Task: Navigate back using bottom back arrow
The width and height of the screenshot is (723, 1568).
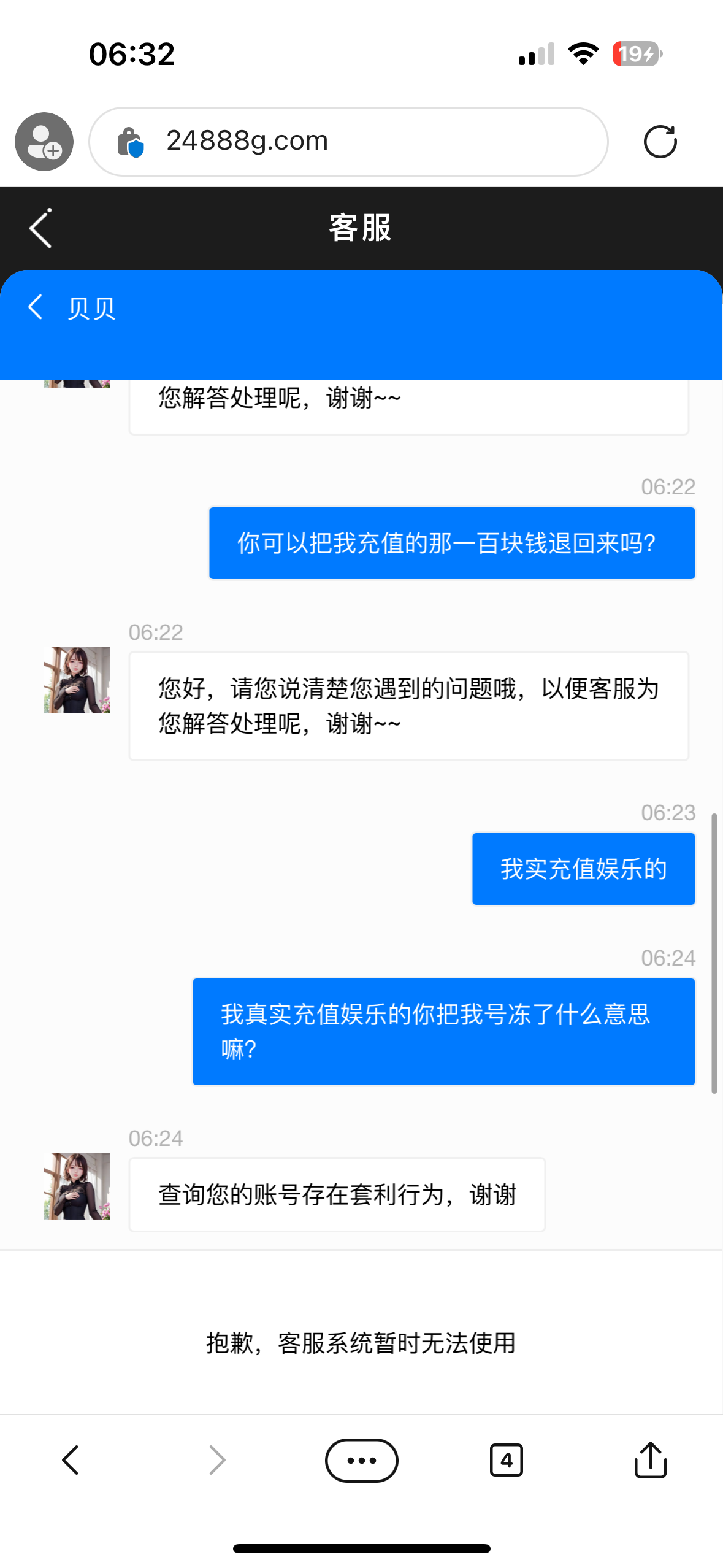Action: coord(71,1459)
